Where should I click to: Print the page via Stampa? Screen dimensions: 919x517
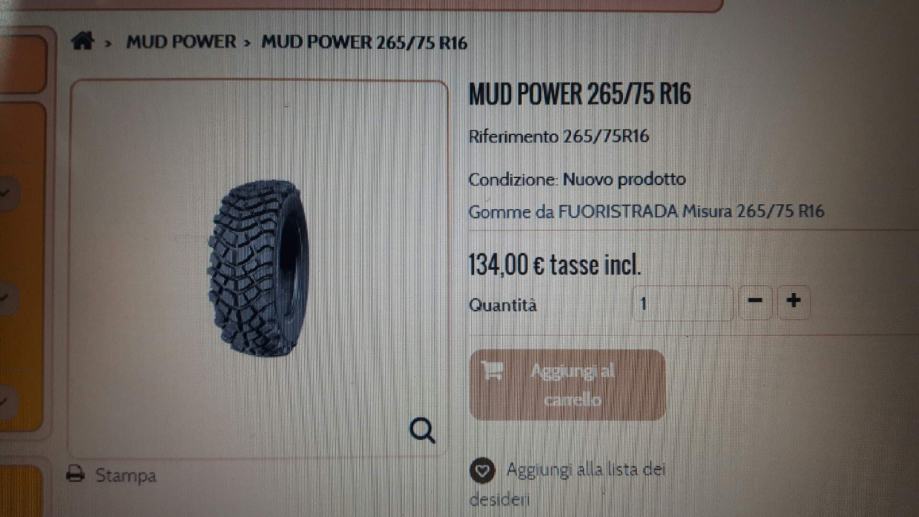click(112, 475)
